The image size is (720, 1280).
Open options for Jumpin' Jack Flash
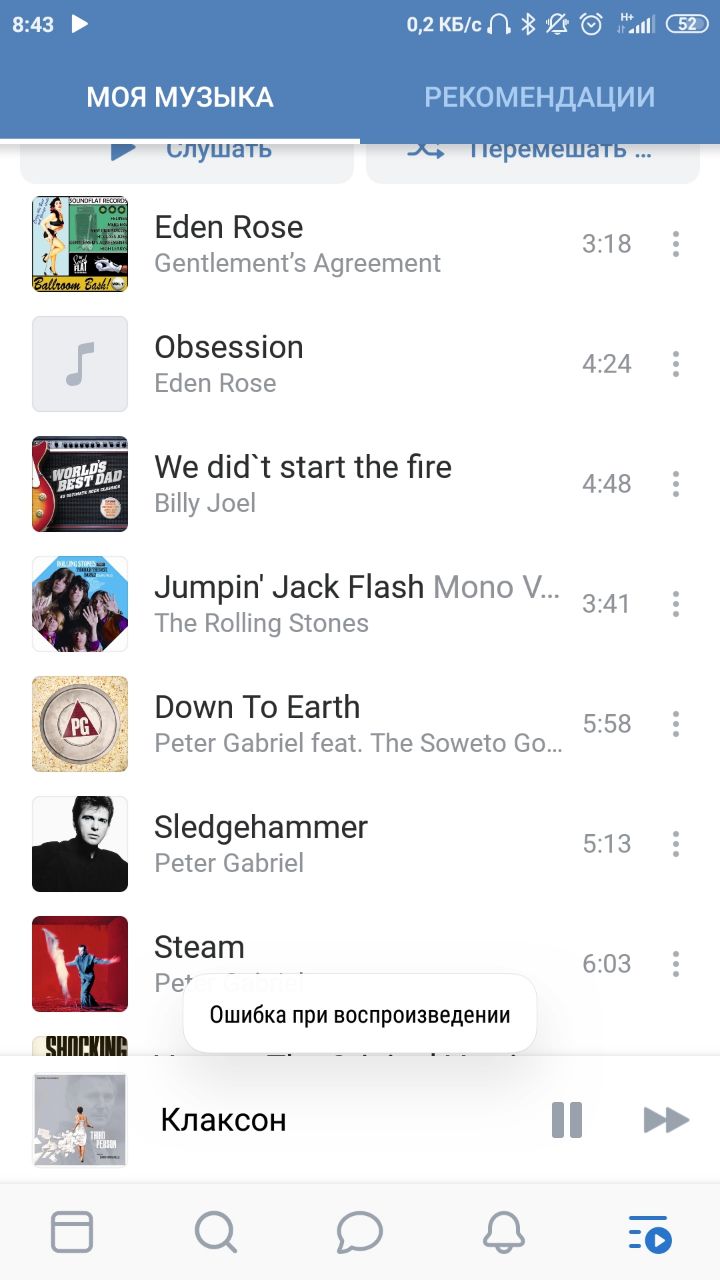(x=676, y=604)
